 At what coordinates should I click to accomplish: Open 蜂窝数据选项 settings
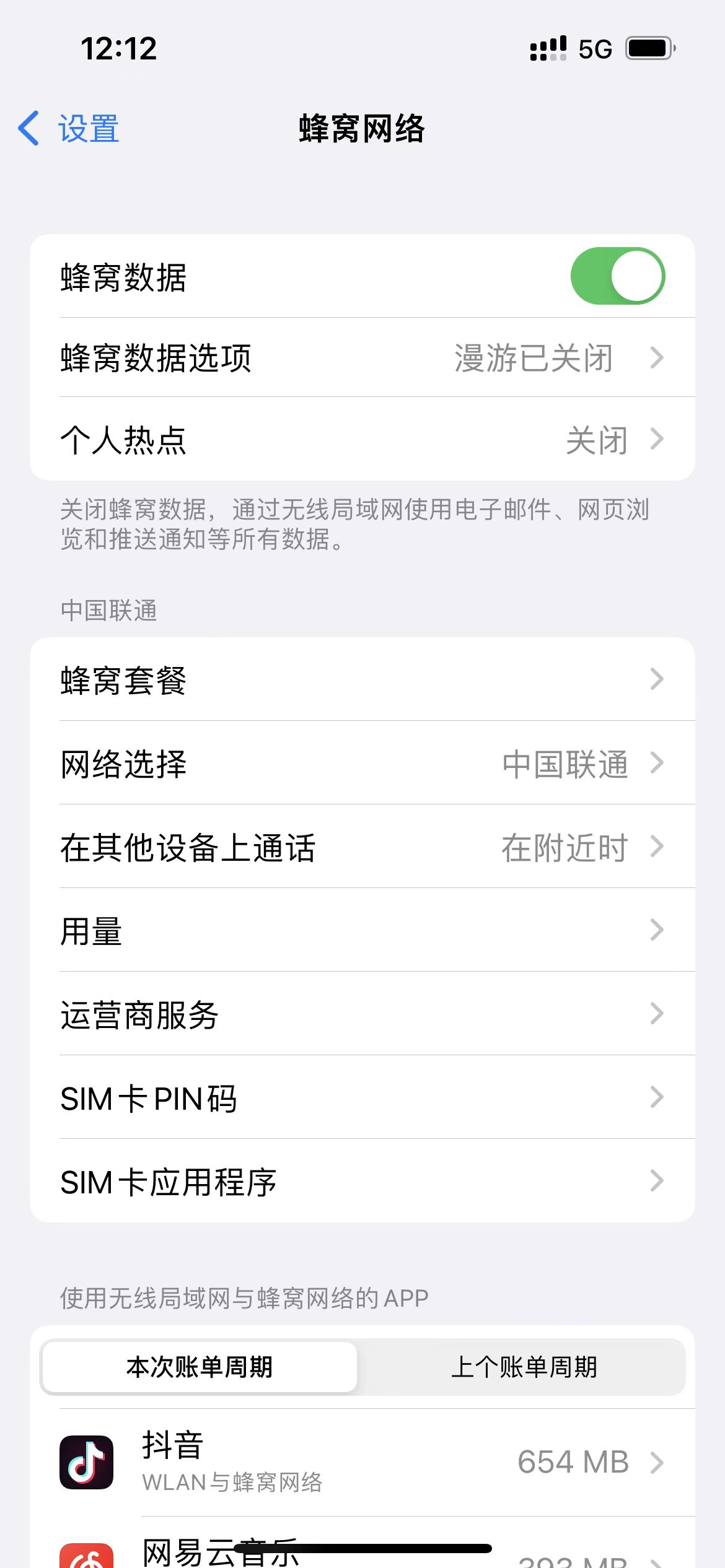pyautogui.click(x=362, y=358)
